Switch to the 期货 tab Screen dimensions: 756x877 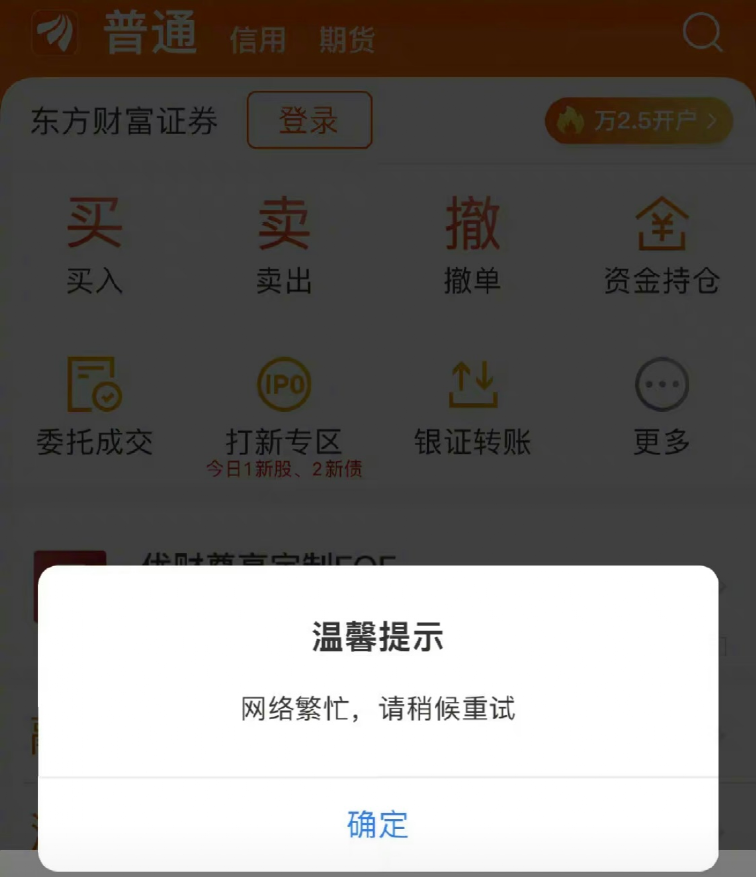tap(347, 40)
